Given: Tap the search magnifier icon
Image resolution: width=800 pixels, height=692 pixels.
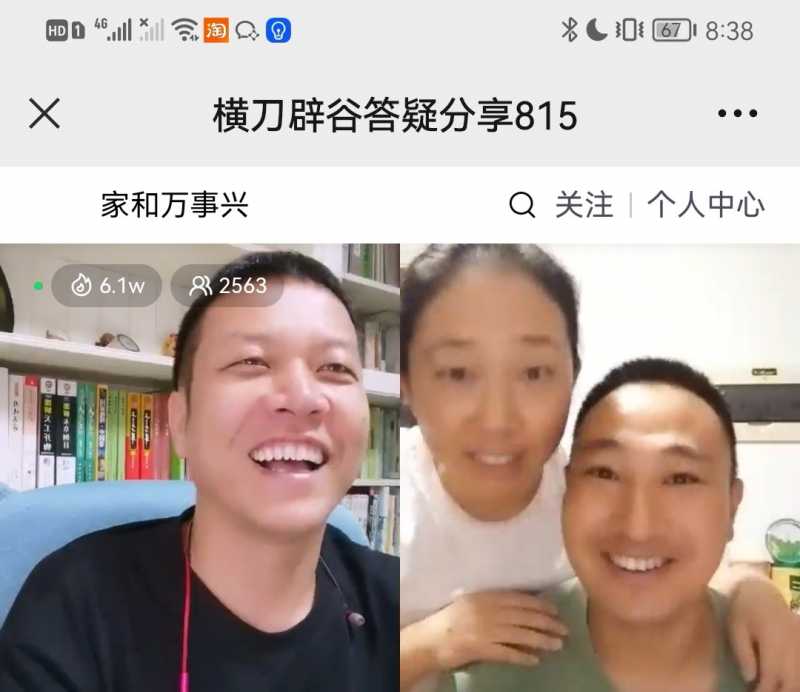Looking at the screenshot, I should coord(522,206).
